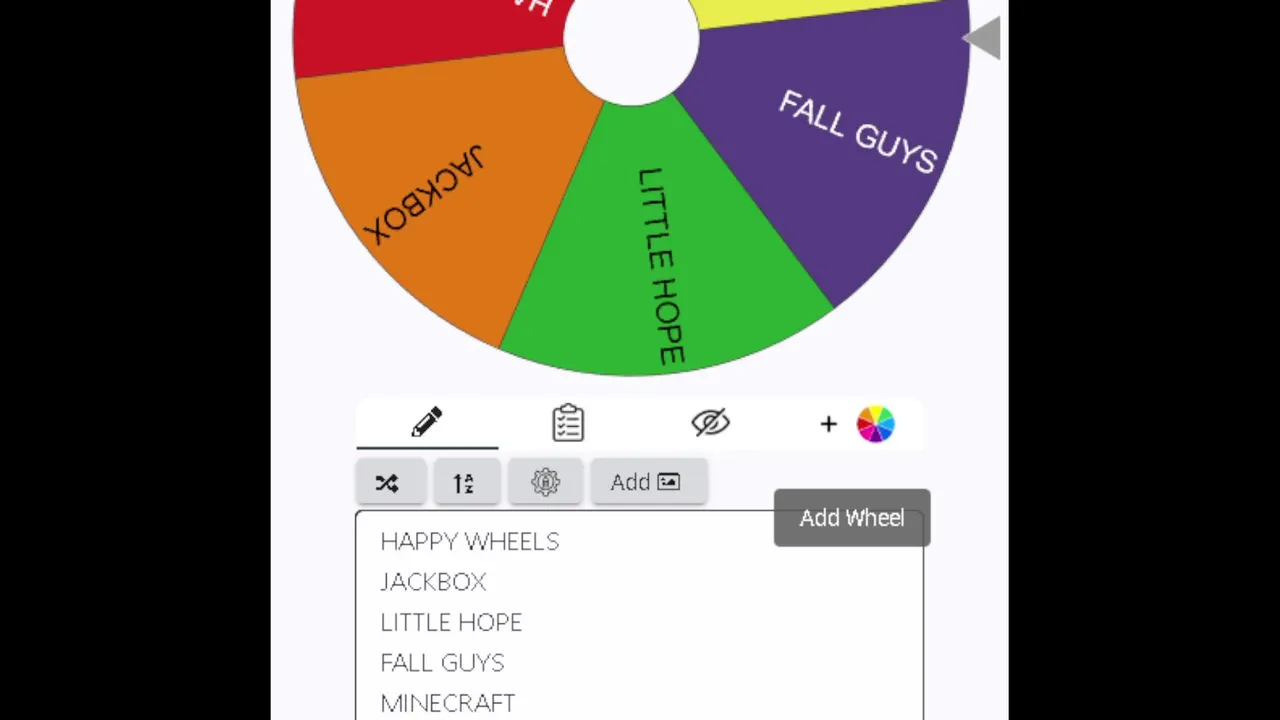The height and width of the screenshot is (720, 1280).
Task: Add a new wheel with the plus icon
Action: [x=828, y=425]
